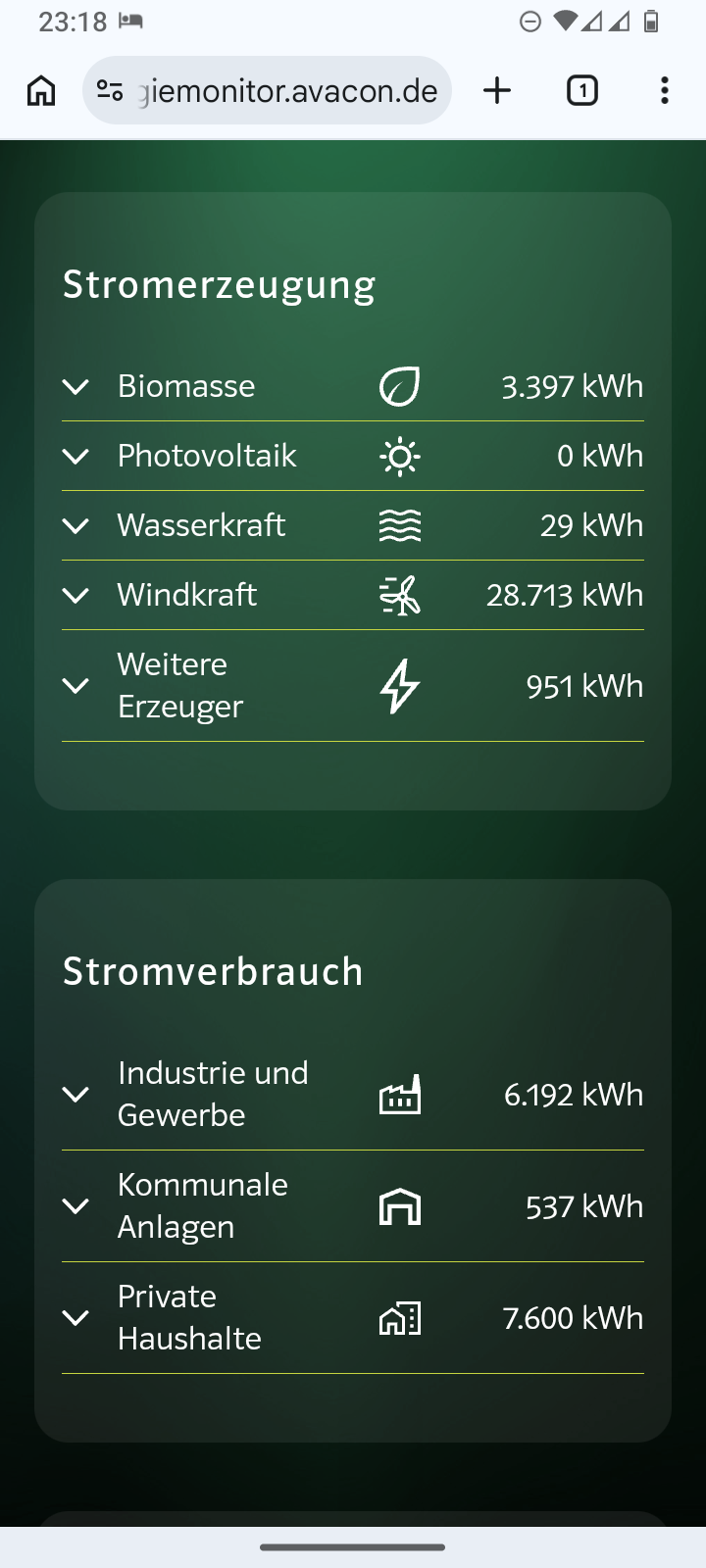Tap the avacon.de address bar

[x=267, y=91]
